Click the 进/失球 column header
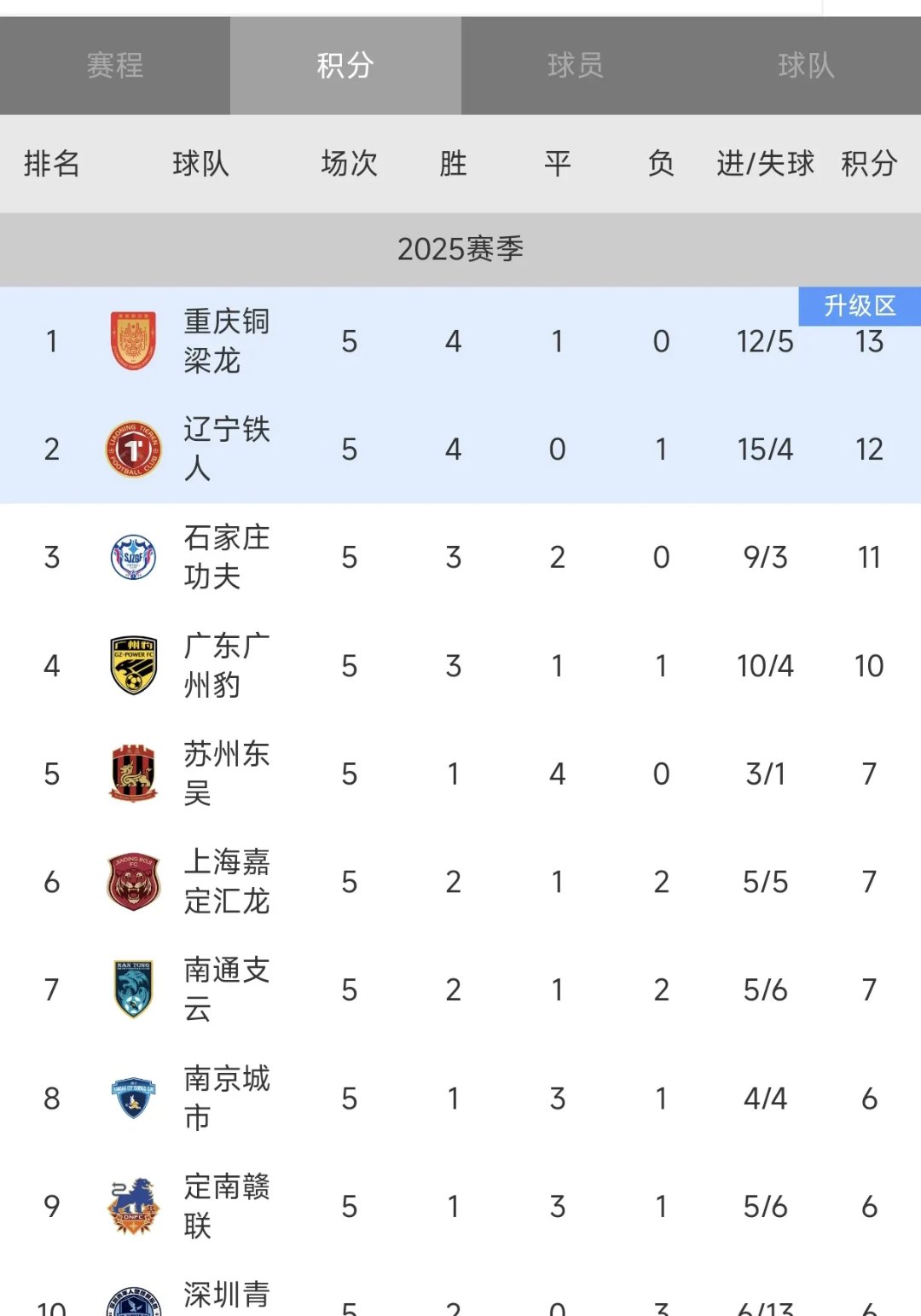921x1316 pixels. tap(763, 165)
